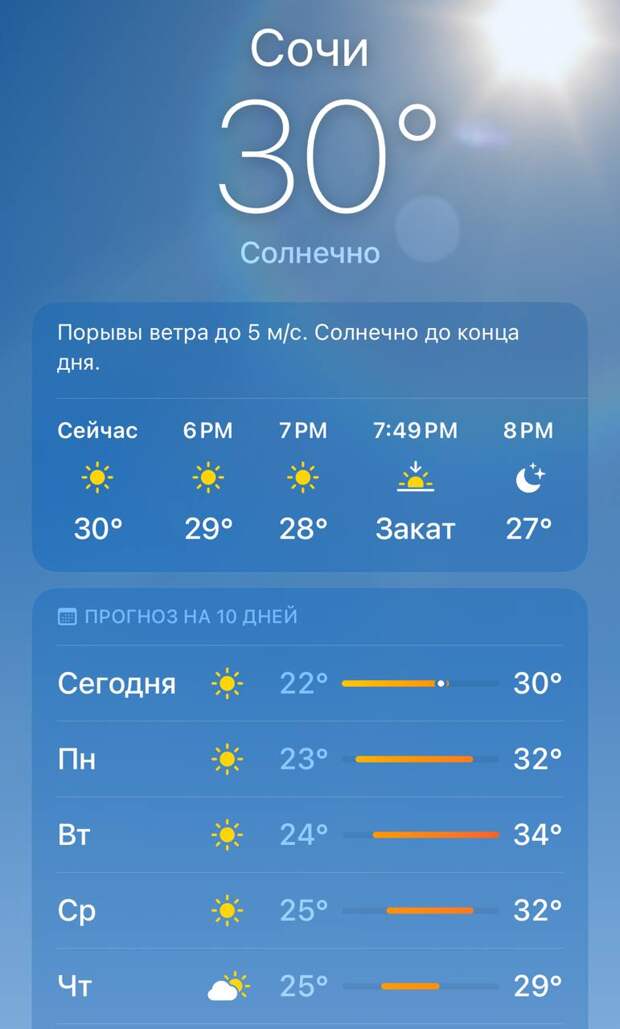Open Чт forecast row
620x1029 pixels.
click(x=310, y=986)
